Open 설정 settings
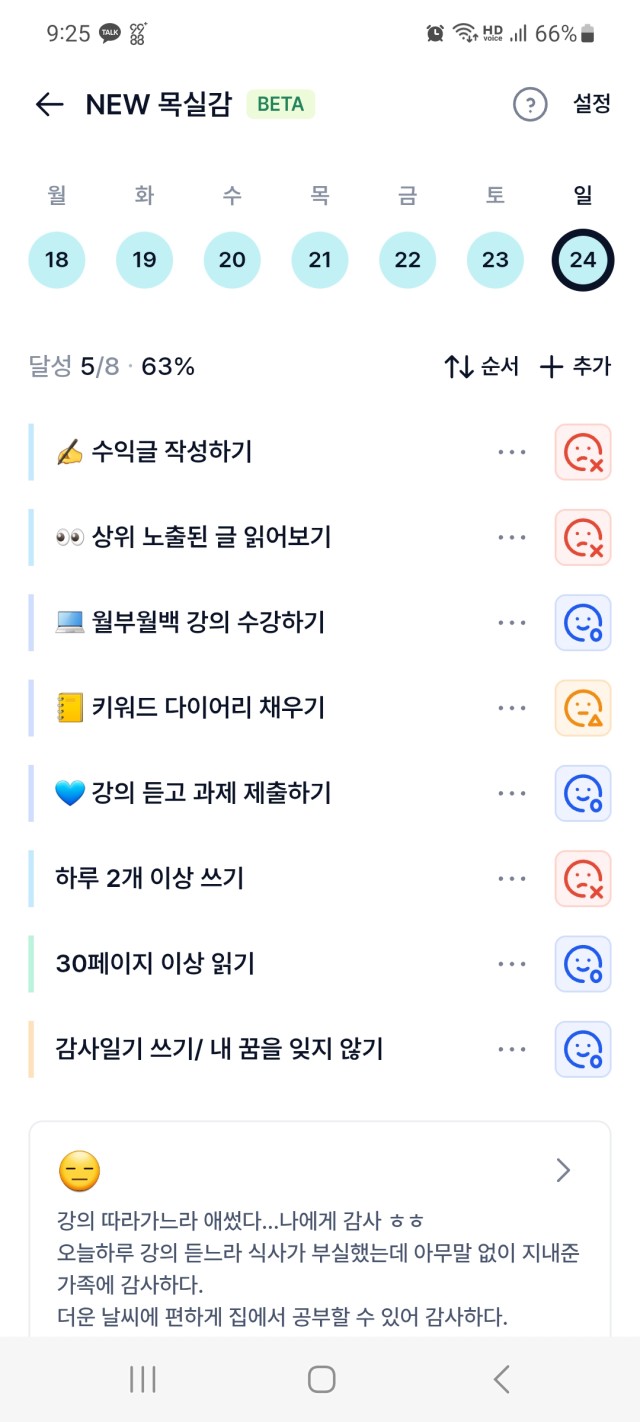The height and width of the screenshot is (1422, 640). tap(591, 104)
